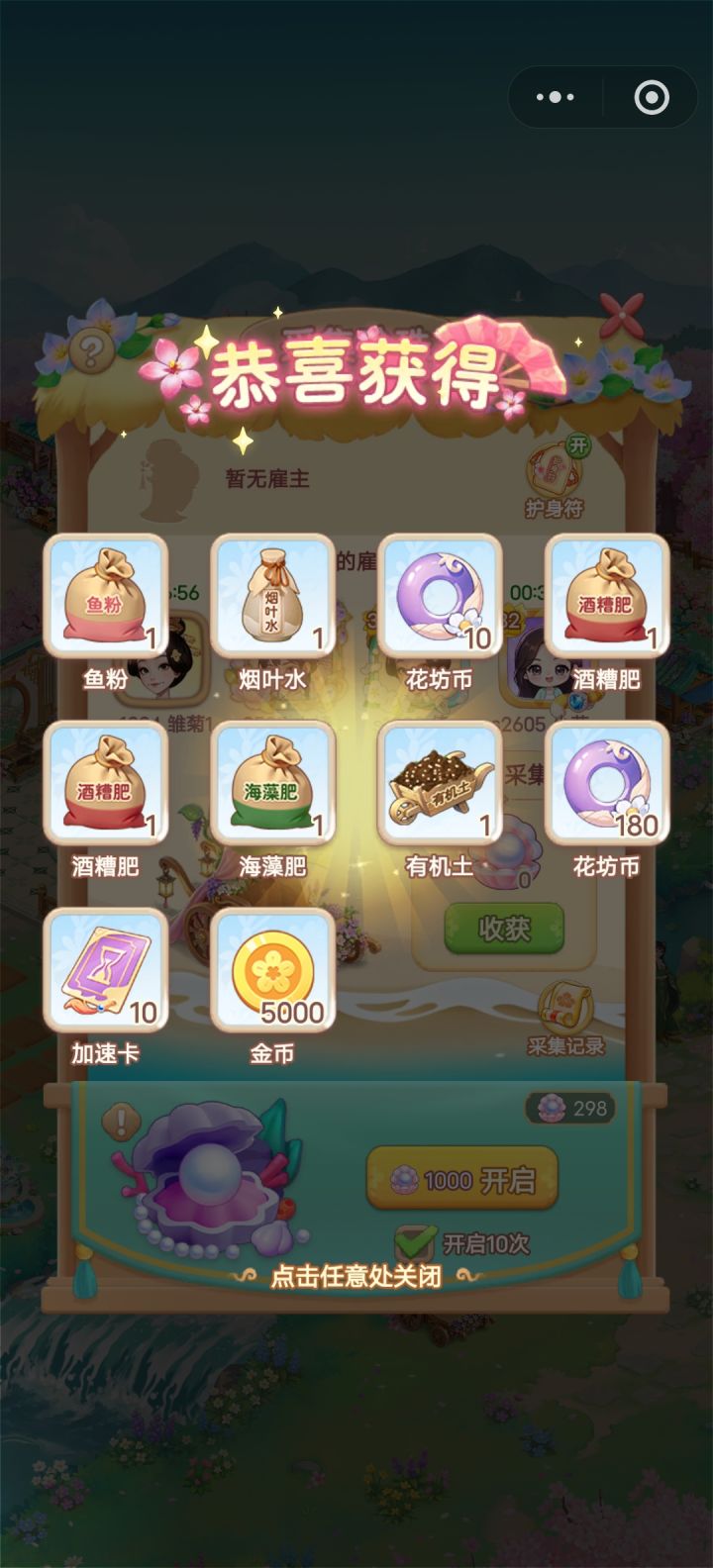Select the 金币 gold coin icon showing 5000
The image size is (713, 1568).
tap(271, 970)
